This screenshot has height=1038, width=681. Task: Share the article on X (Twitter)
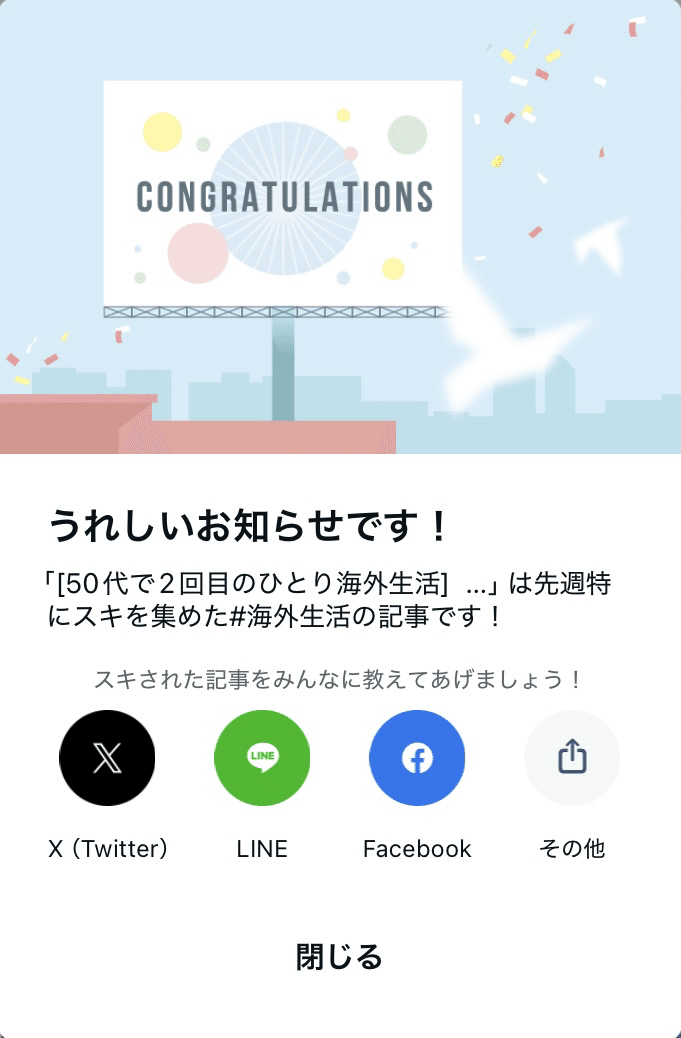point(107,758)
